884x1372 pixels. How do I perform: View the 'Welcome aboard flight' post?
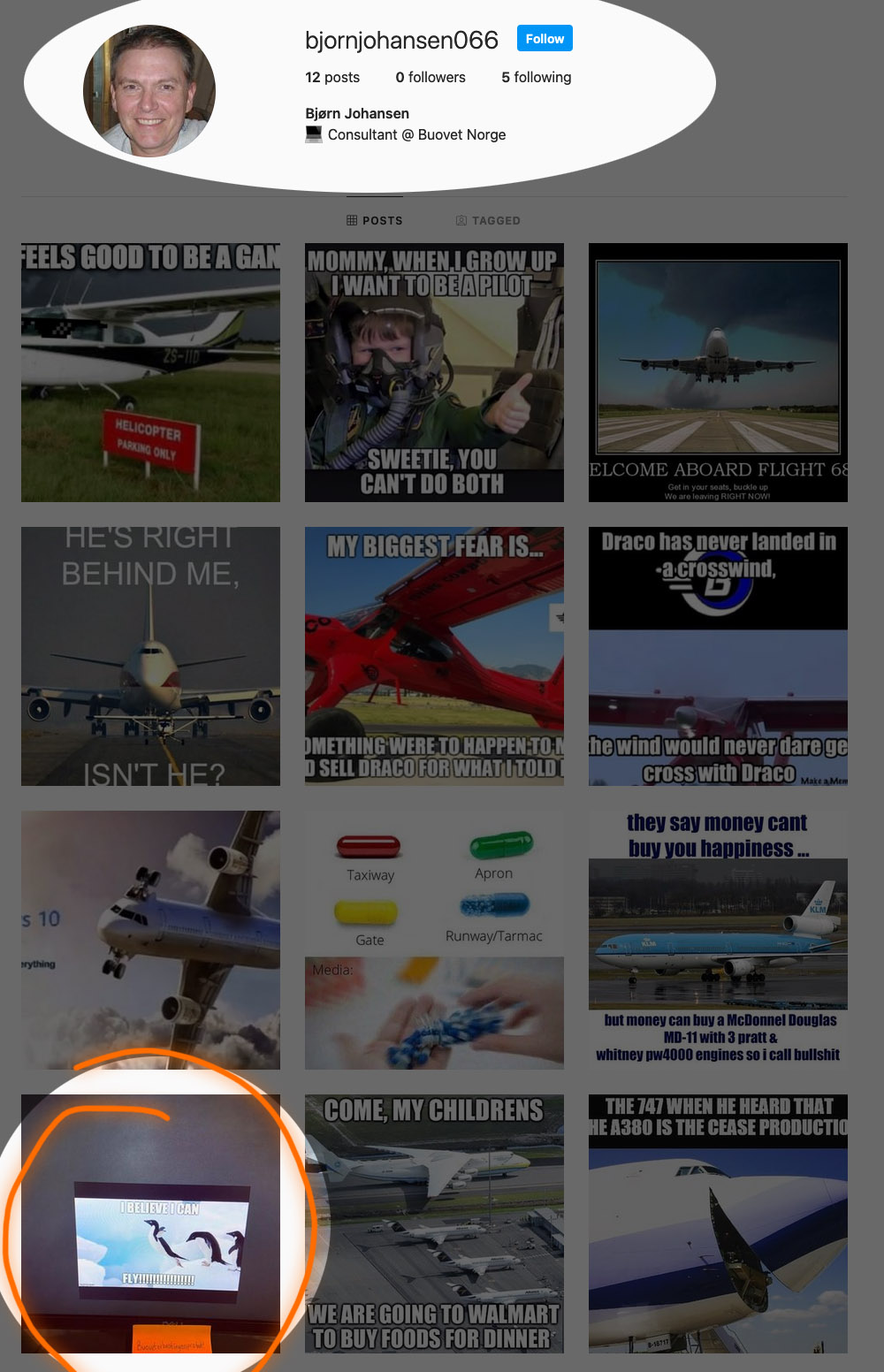point(718,372)
